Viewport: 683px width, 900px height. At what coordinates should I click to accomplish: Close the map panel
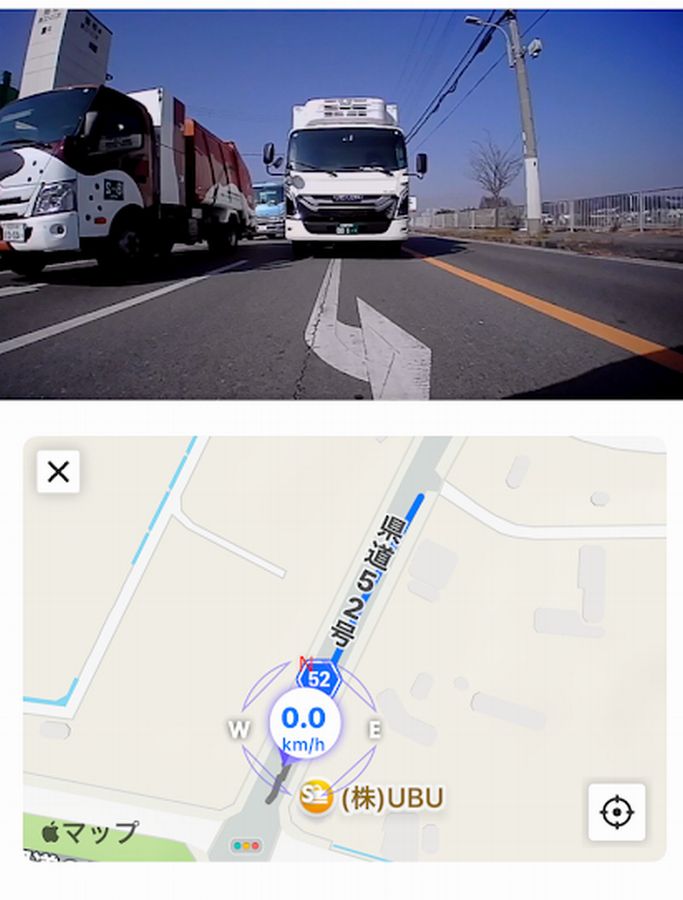coord(58,471)
